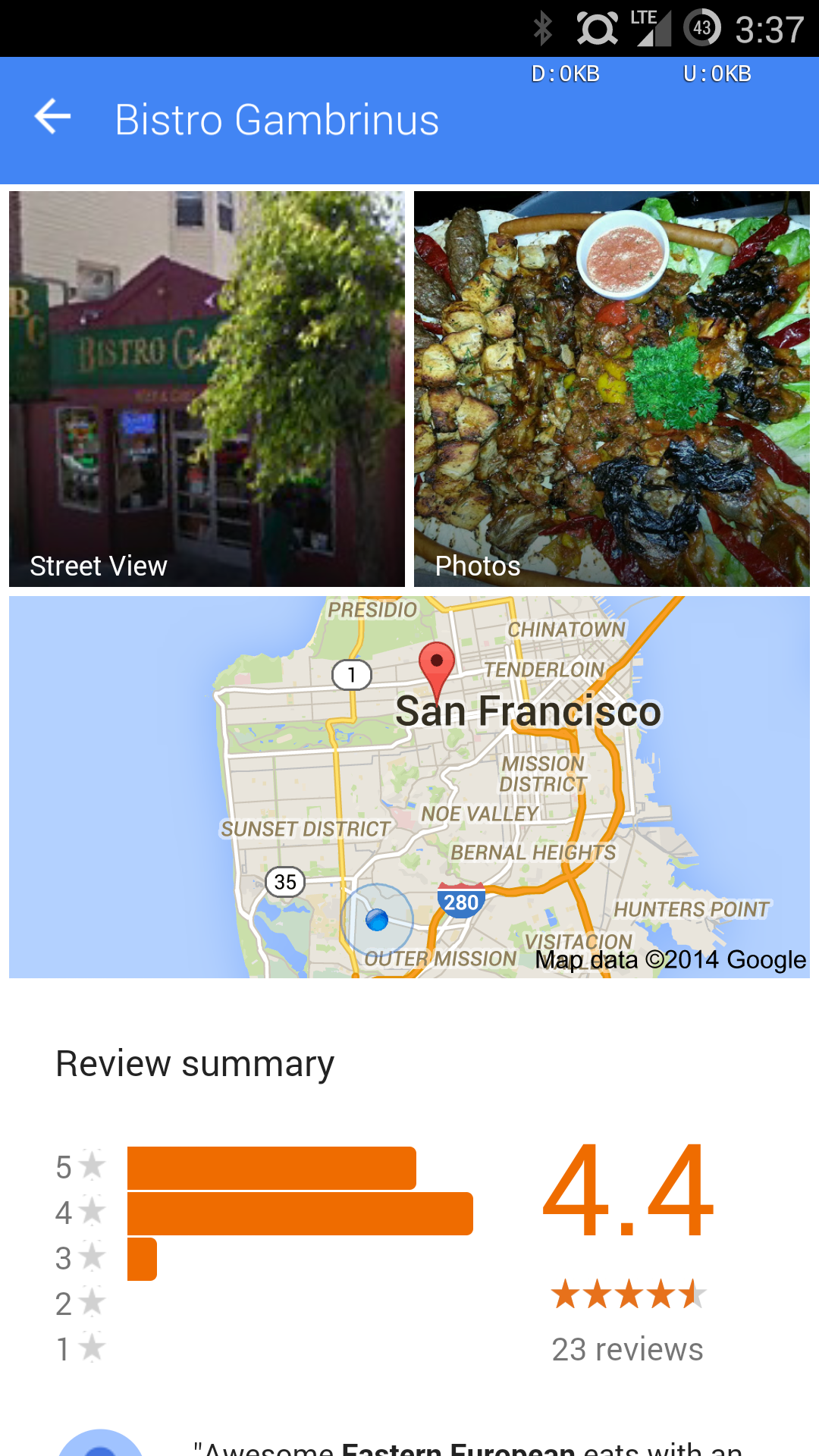Image resolution: width=819 pixels, height=1456 pixels.
Task: Open the Street View tile
Action: [x=206, y=388]
